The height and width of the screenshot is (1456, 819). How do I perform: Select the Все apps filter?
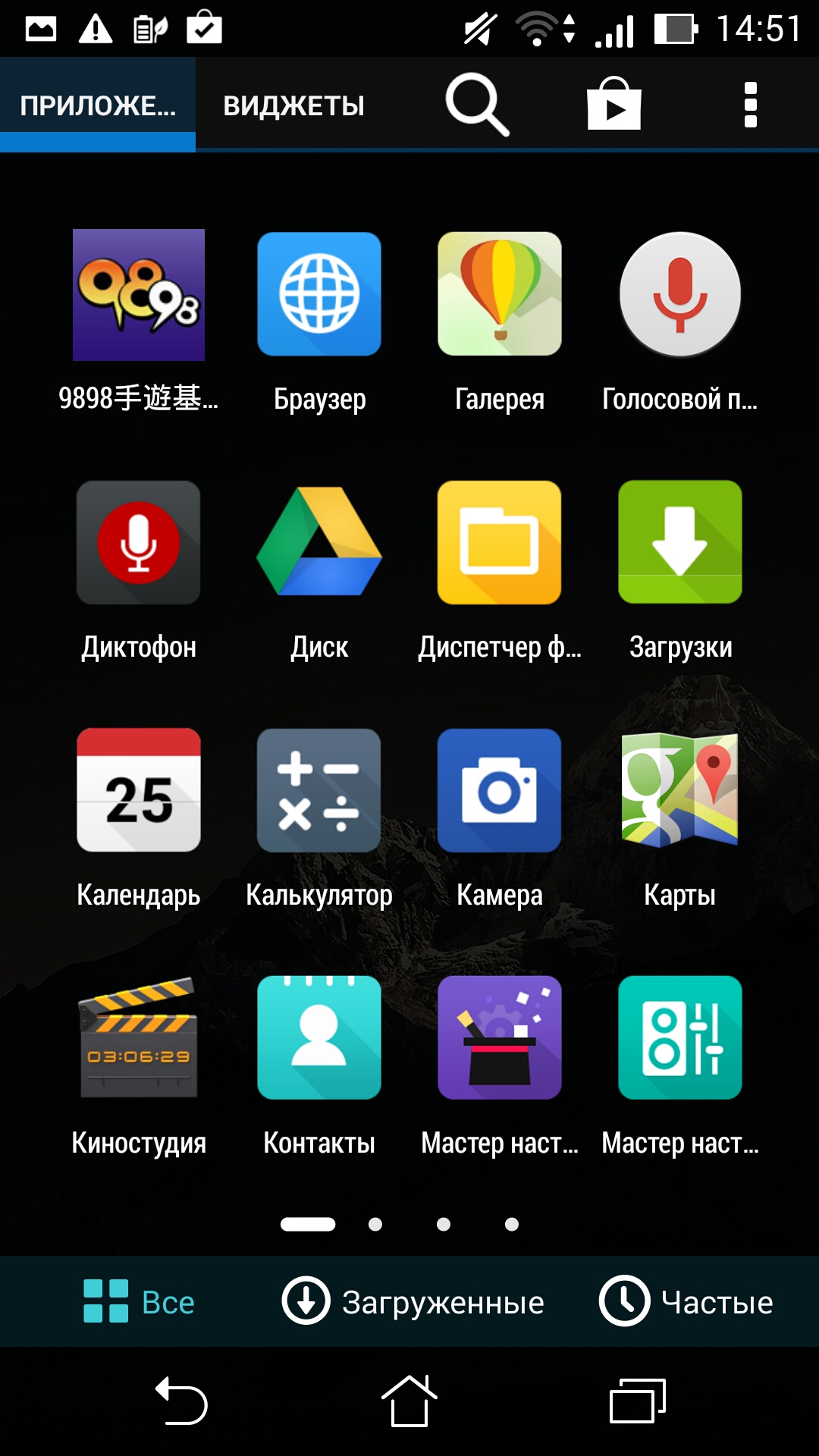tap(140, 1301)
